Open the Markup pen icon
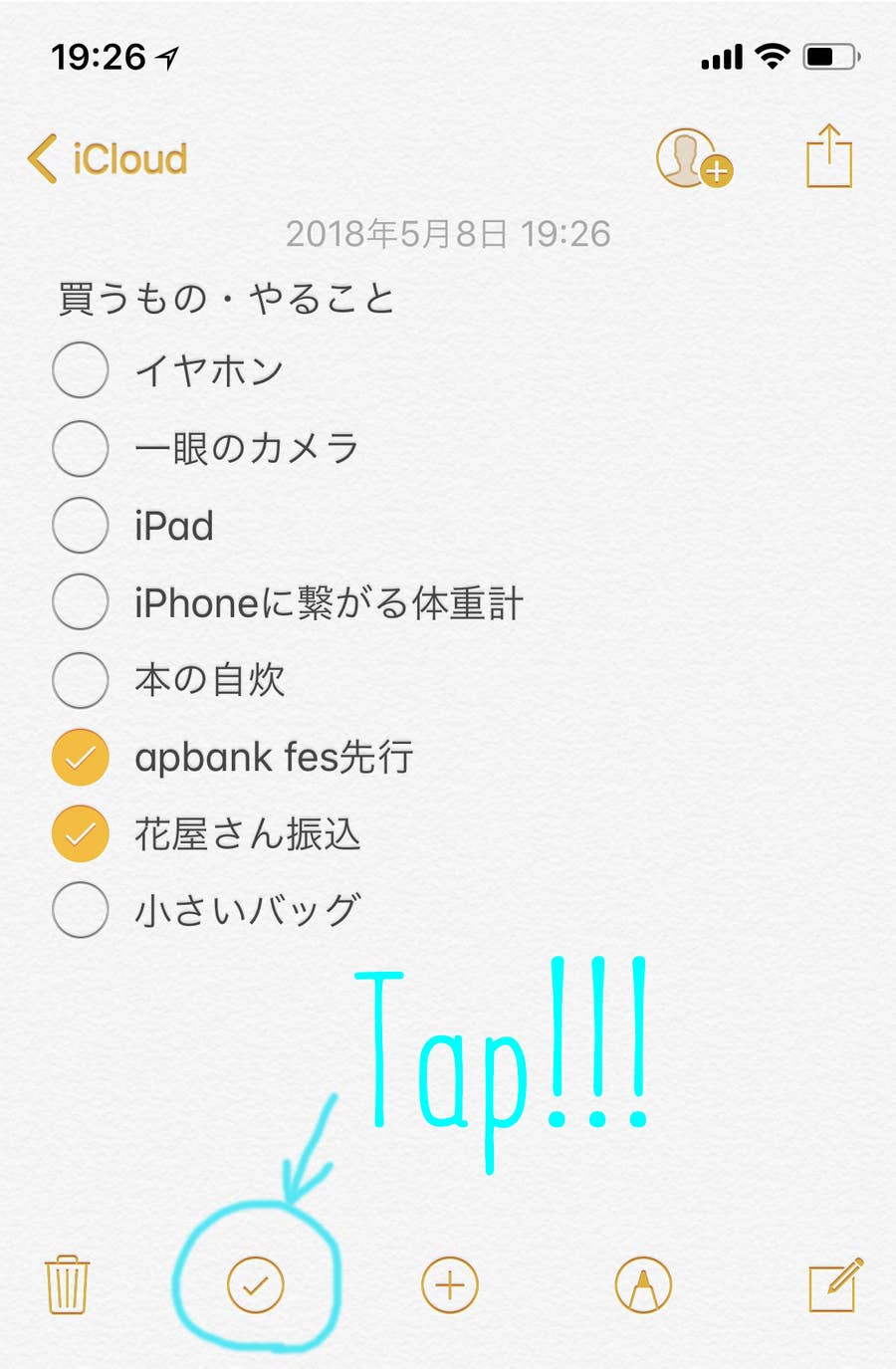 [x=642, y=1285]
